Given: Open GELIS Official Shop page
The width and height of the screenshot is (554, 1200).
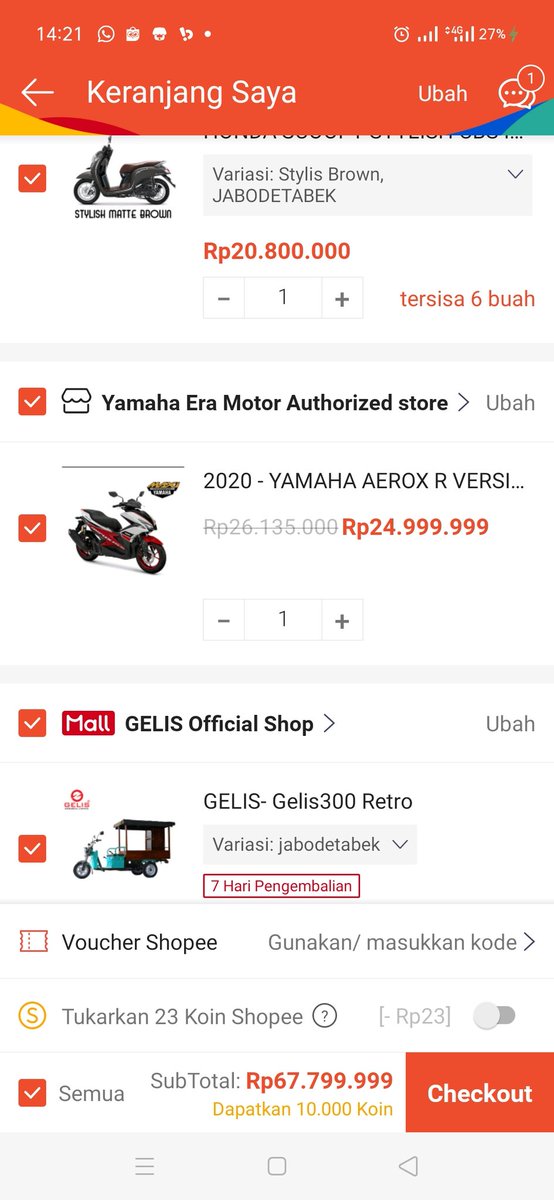Looking at the screenshot, I should tap(229, 724).
